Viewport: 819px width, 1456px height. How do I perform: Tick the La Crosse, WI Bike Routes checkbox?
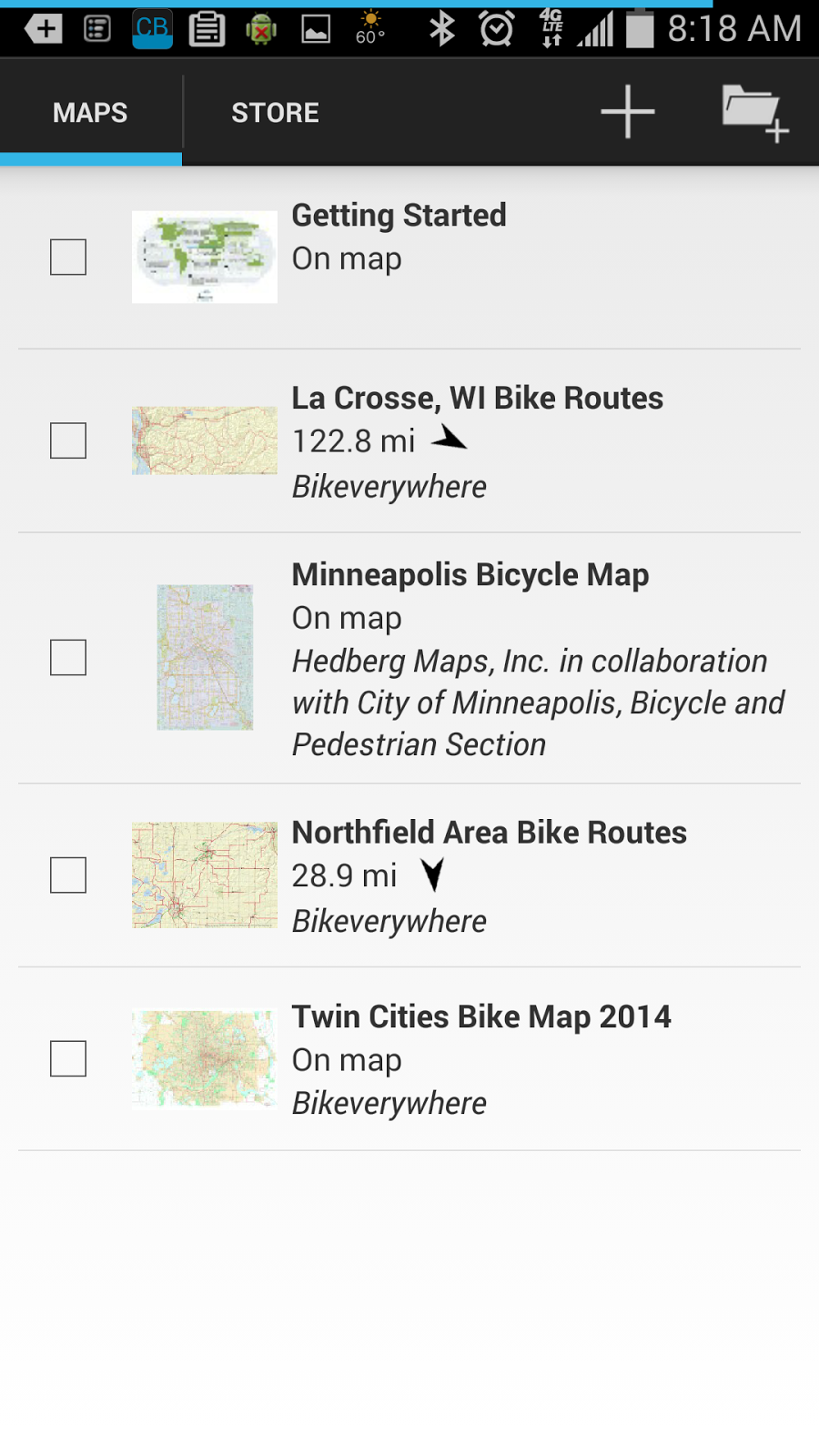click(x=68, y=440)
